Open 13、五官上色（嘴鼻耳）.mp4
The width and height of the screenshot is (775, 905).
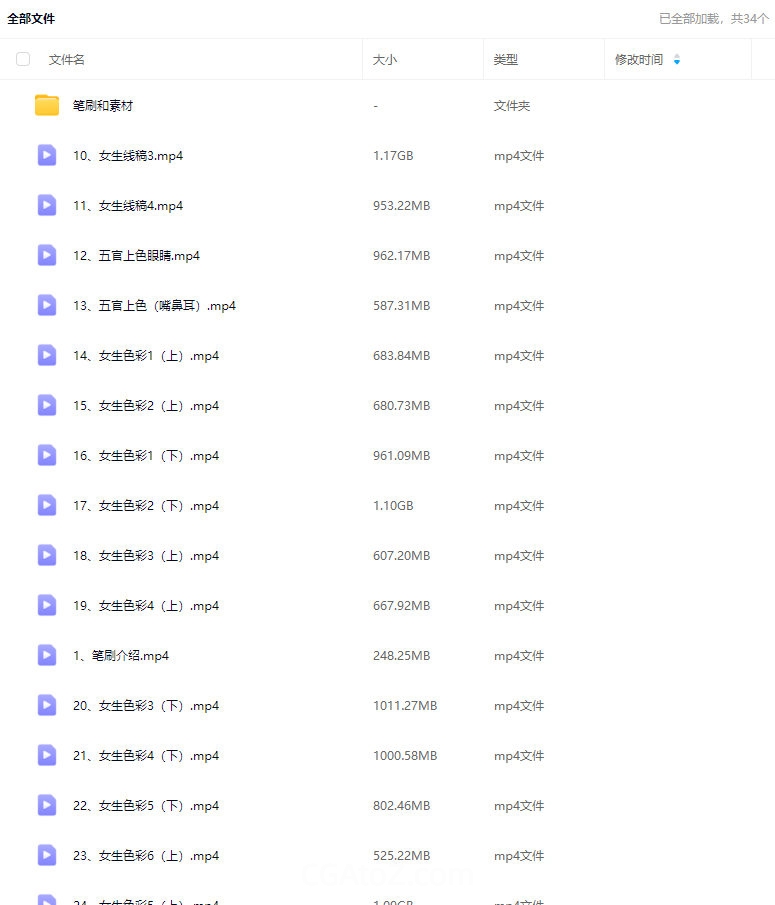click(x=154, y=306)
